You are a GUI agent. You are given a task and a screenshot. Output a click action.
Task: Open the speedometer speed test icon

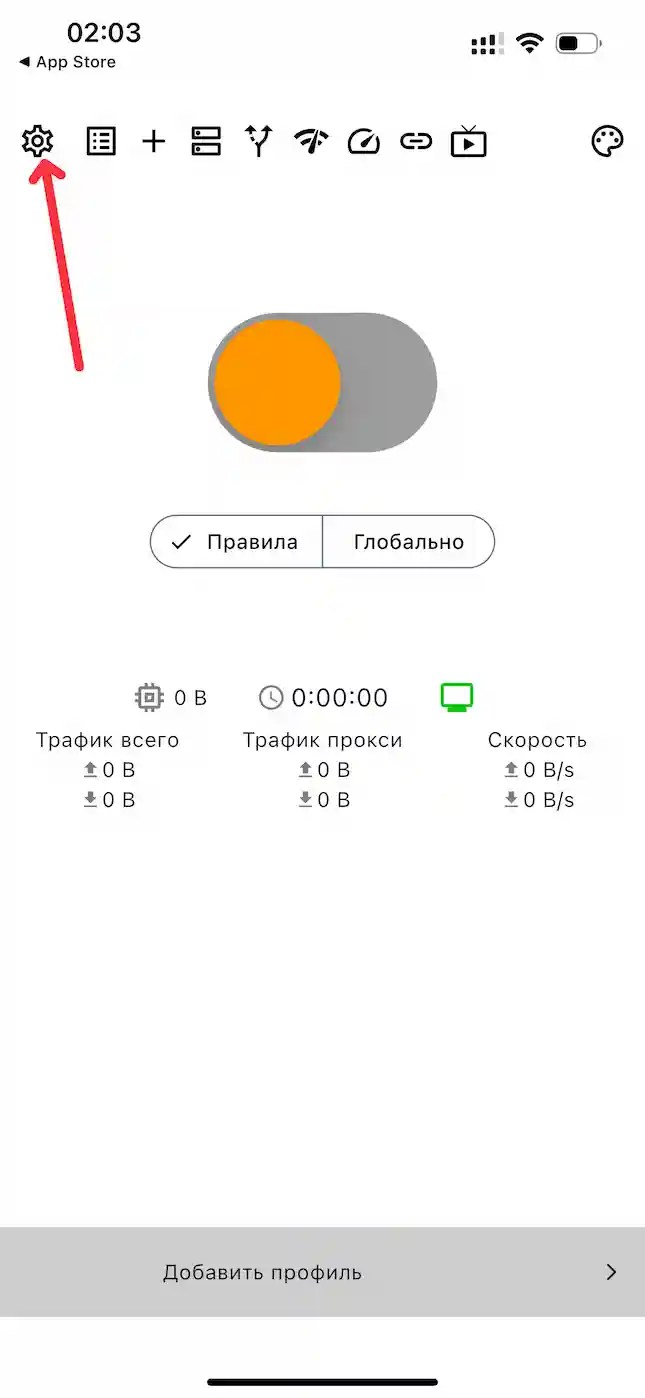tap(364, 141)
